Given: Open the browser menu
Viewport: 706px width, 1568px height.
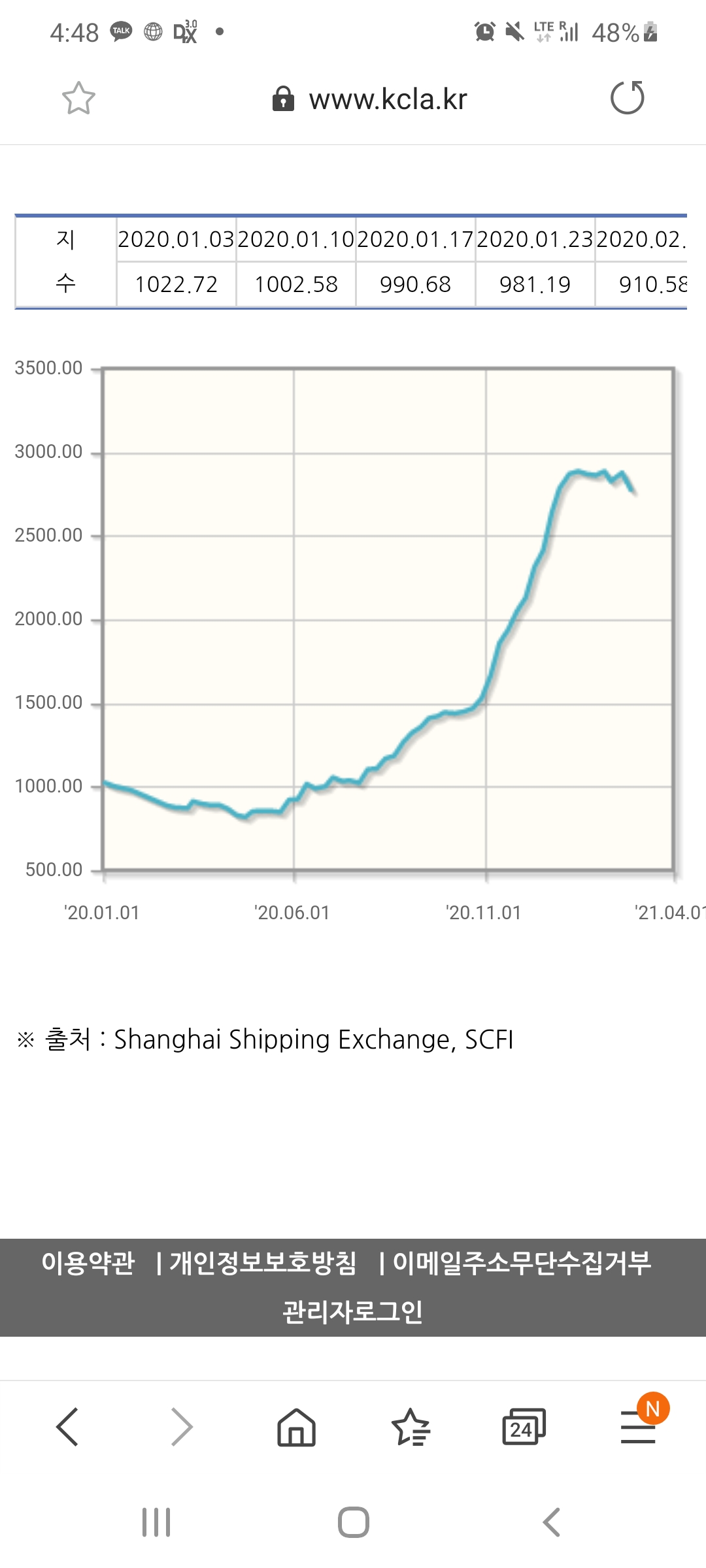Looking at the screenshot, I should coord(638,1427).
